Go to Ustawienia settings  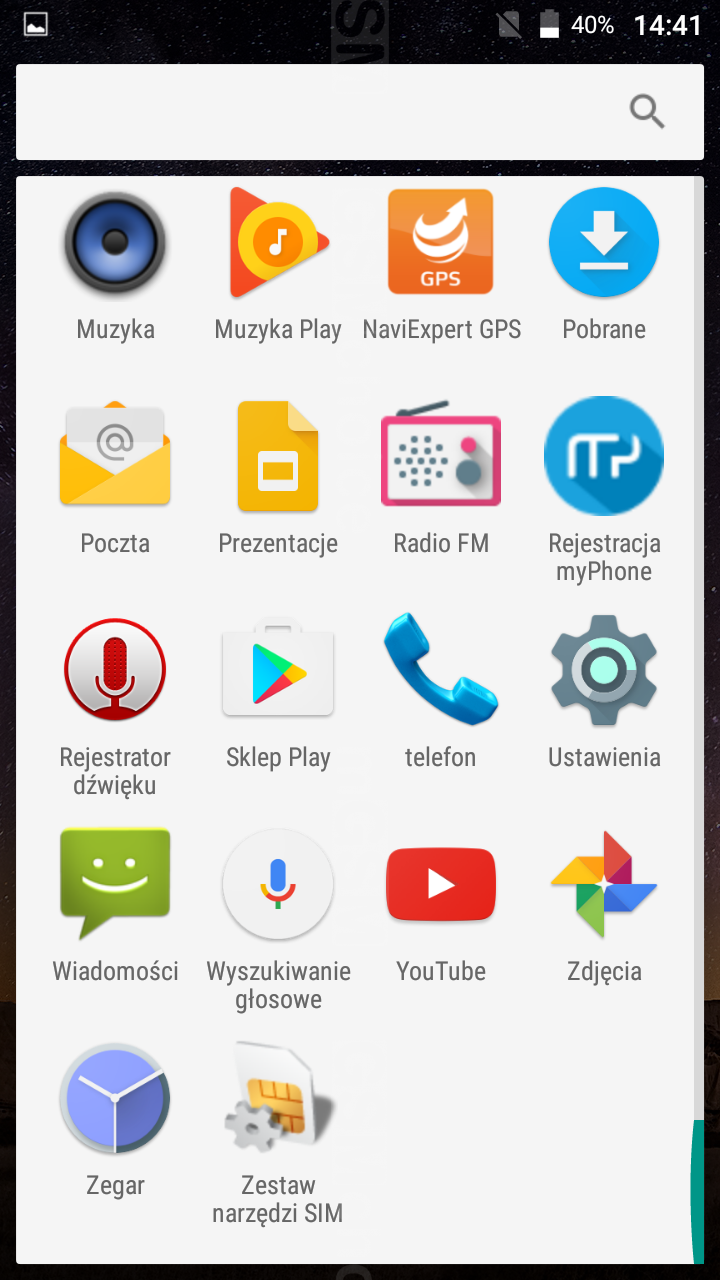[604, 668]
